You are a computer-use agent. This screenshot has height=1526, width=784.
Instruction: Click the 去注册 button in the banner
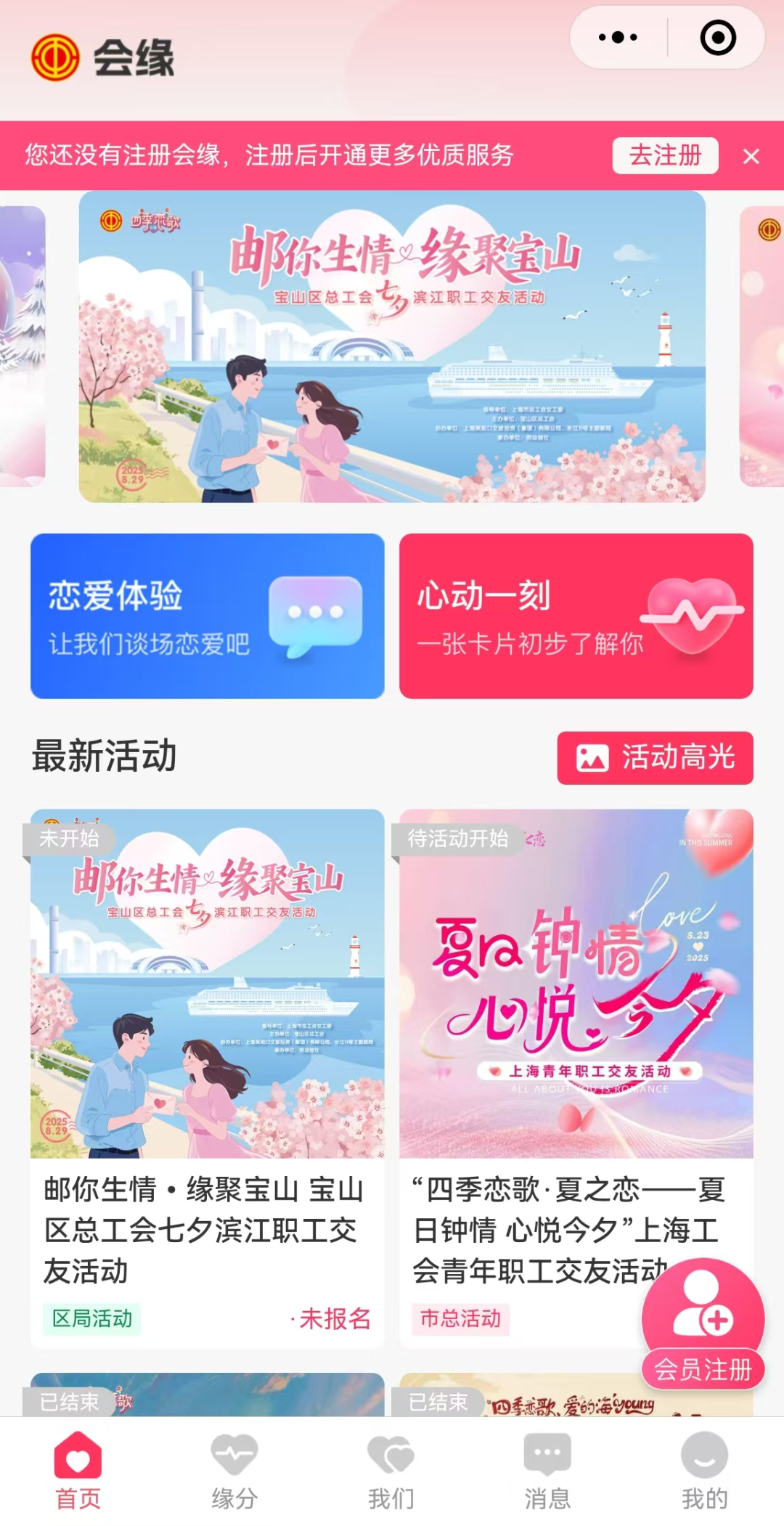[664, 155]
